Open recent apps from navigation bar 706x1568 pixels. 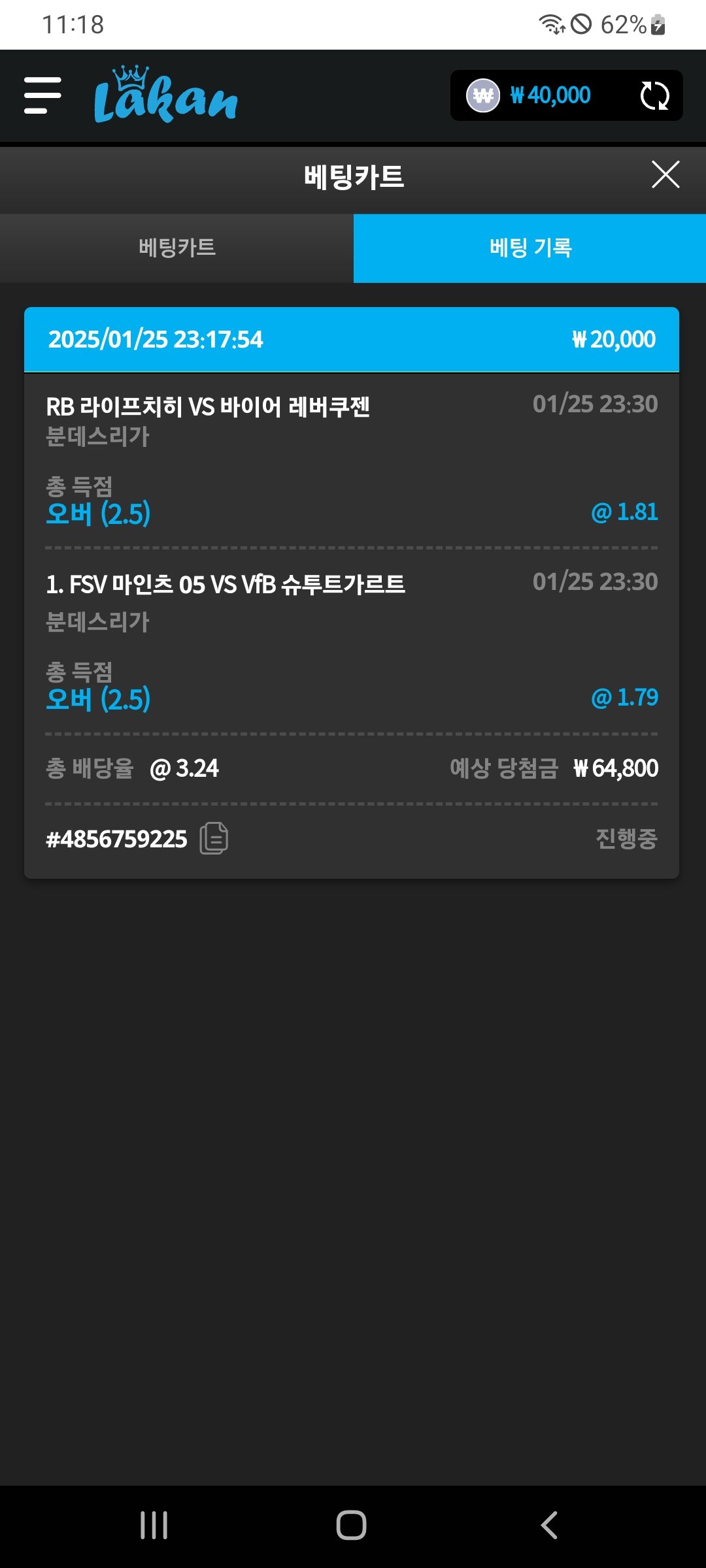154,1526
